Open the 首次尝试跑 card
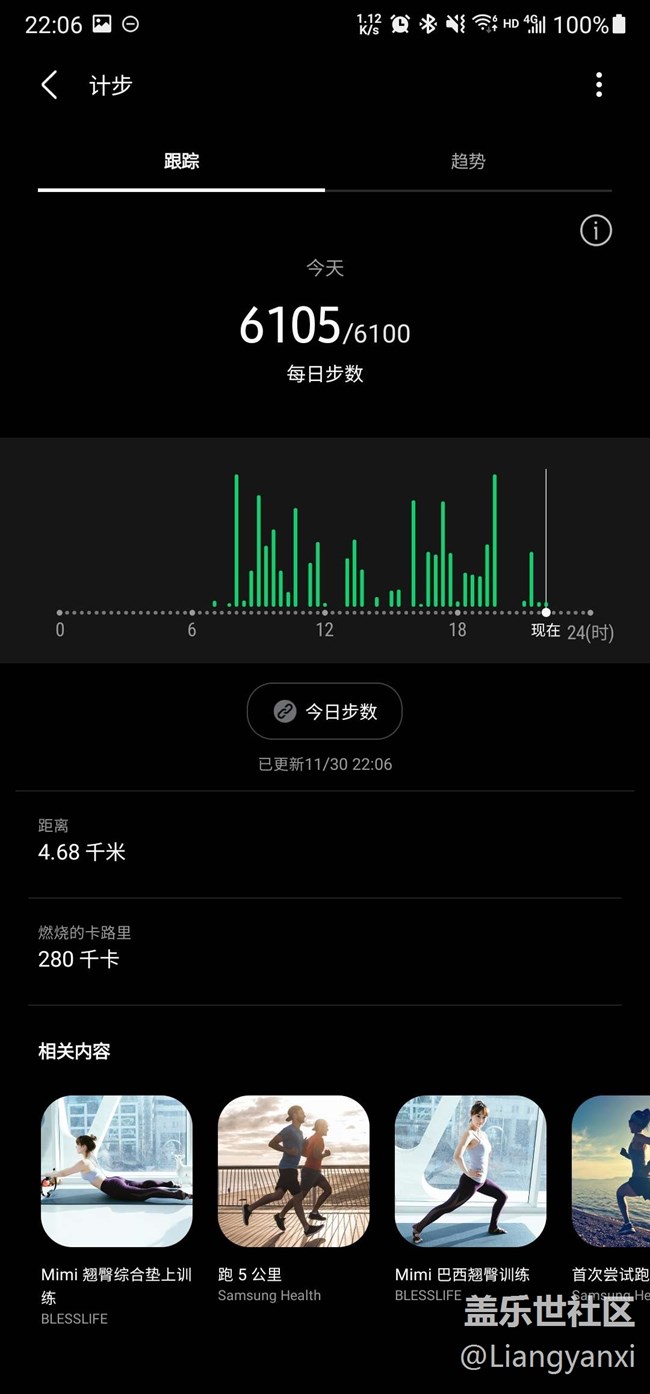 pos(612,1171)
